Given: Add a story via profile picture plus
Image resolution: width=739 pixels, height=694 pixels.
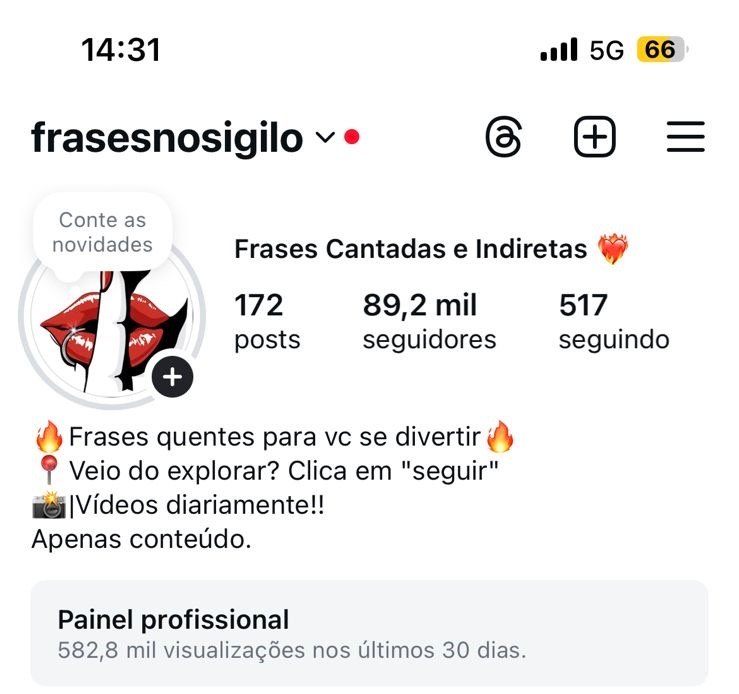Looking at the screenshot, I should tap(173, 377).
